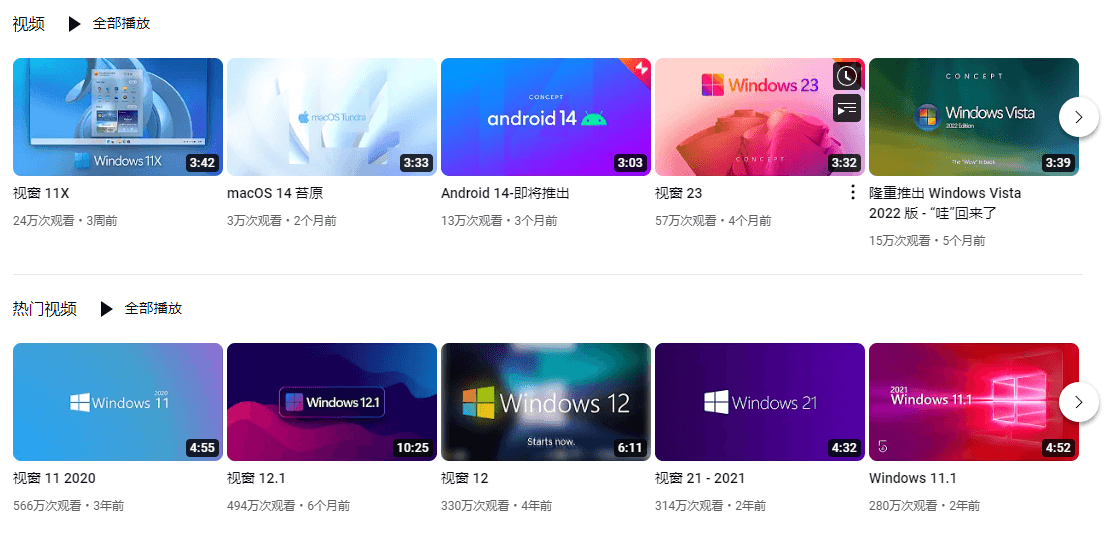Save 视窗 23 to Watch Later
Screen dimensions: 1110x534
pos(847,76)
